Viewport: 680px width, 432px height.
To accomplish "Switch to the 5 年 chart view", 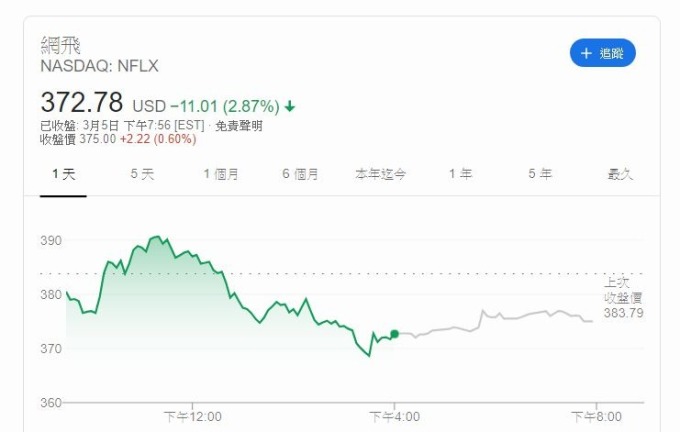I will pos(540,174).
